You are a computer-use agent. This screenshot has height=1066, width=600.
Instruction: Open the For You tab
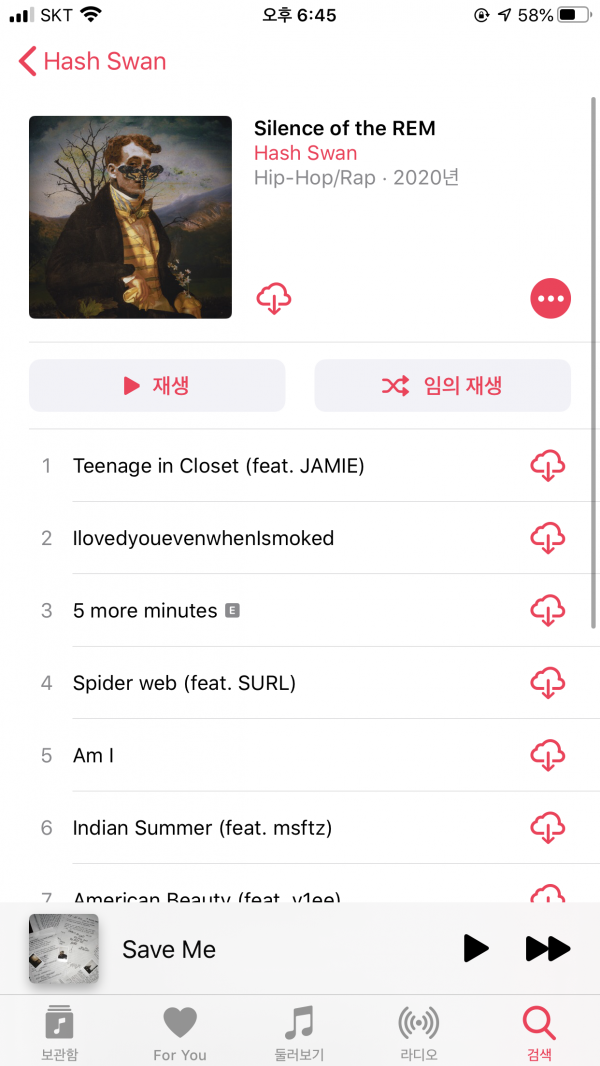tap(180, 1032)
